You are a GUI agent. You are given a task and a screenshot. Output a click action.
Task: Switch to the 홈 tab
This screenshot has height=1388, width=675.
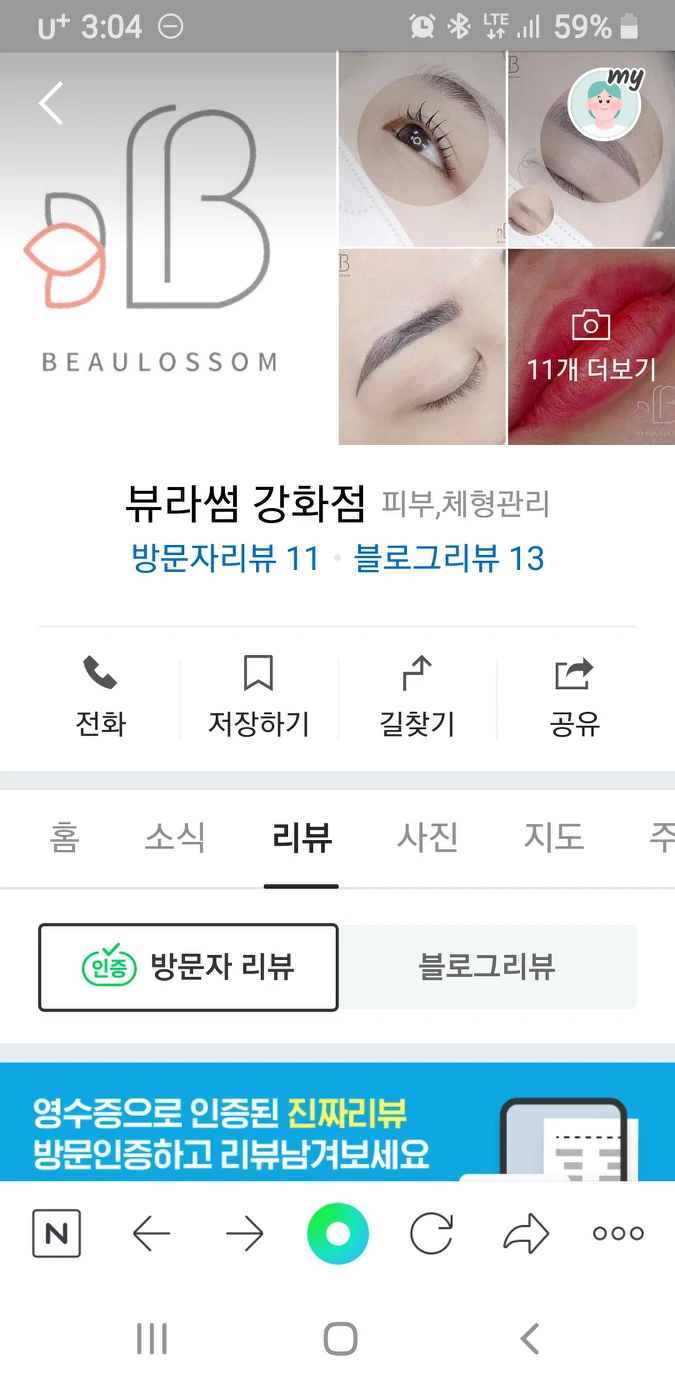[x=64, y=838]
